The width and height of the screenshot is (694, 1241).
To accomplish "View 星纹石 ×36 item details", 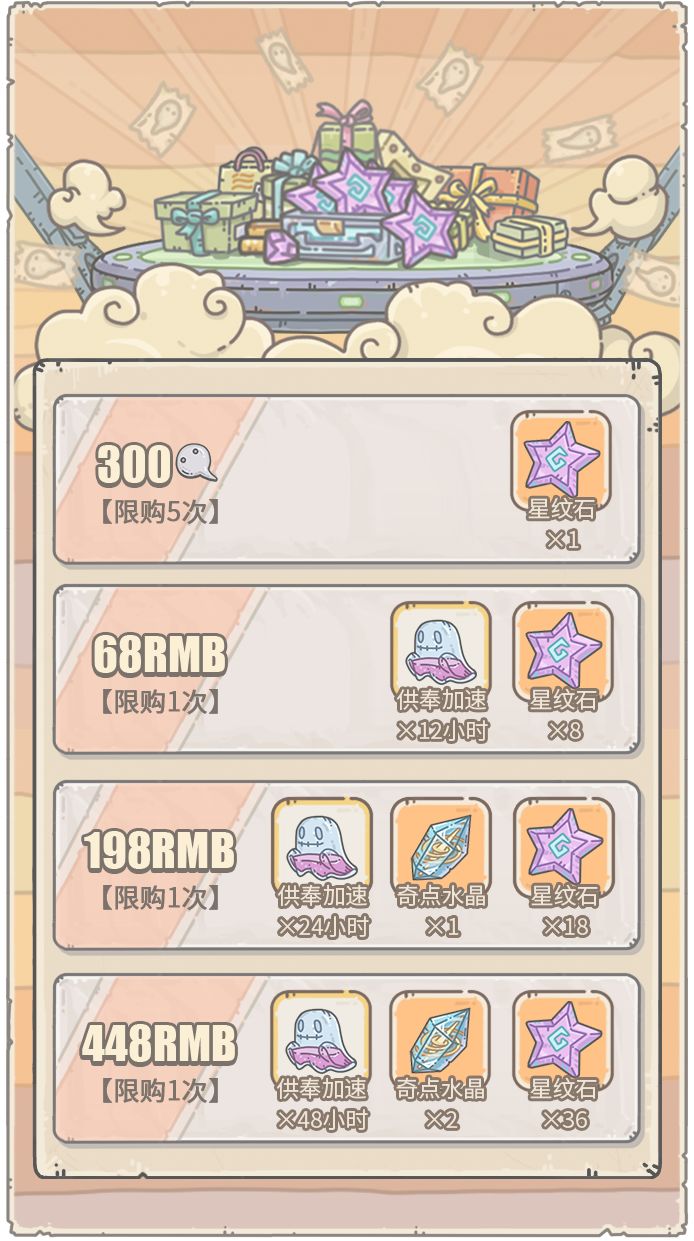I will click(x=563, y=1039).
